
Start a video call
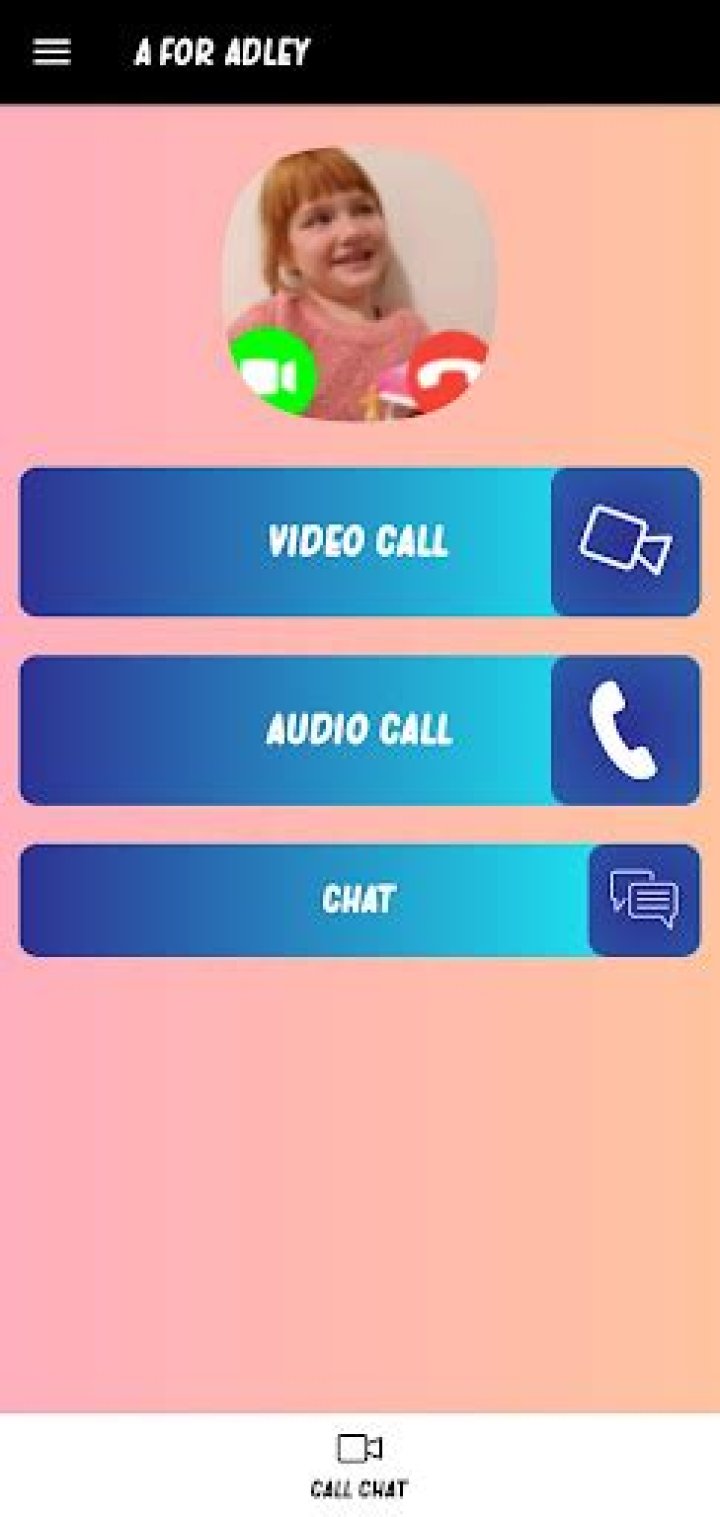coord(359,542)
